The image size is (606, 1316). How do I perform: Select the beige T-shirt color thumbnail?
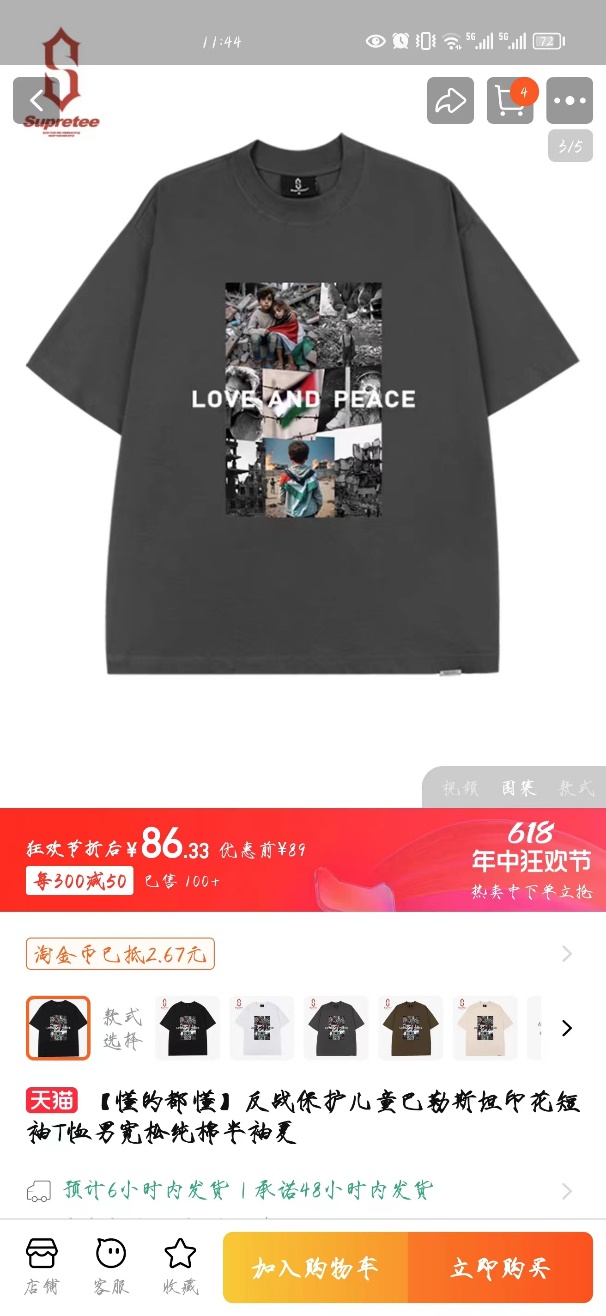pyautogui.click(x=485, y=1028)
